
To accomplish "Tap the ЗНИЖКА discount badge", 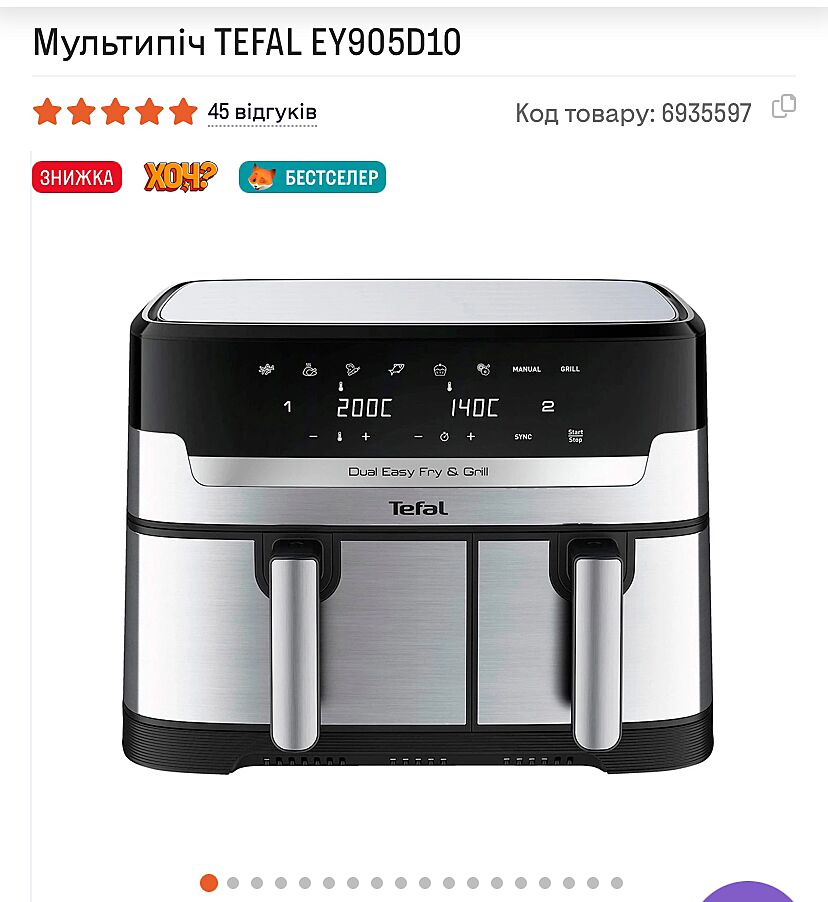I will coord(77,178).
